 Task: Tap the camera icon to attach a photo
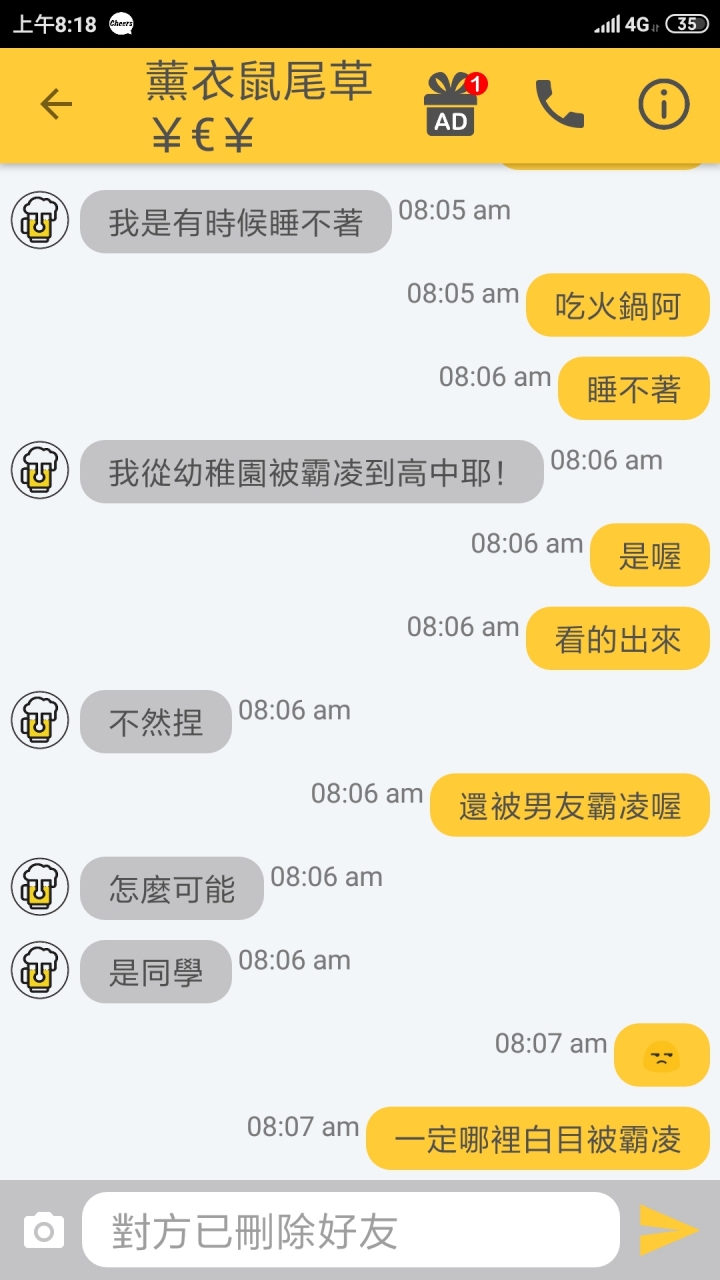44,1231
